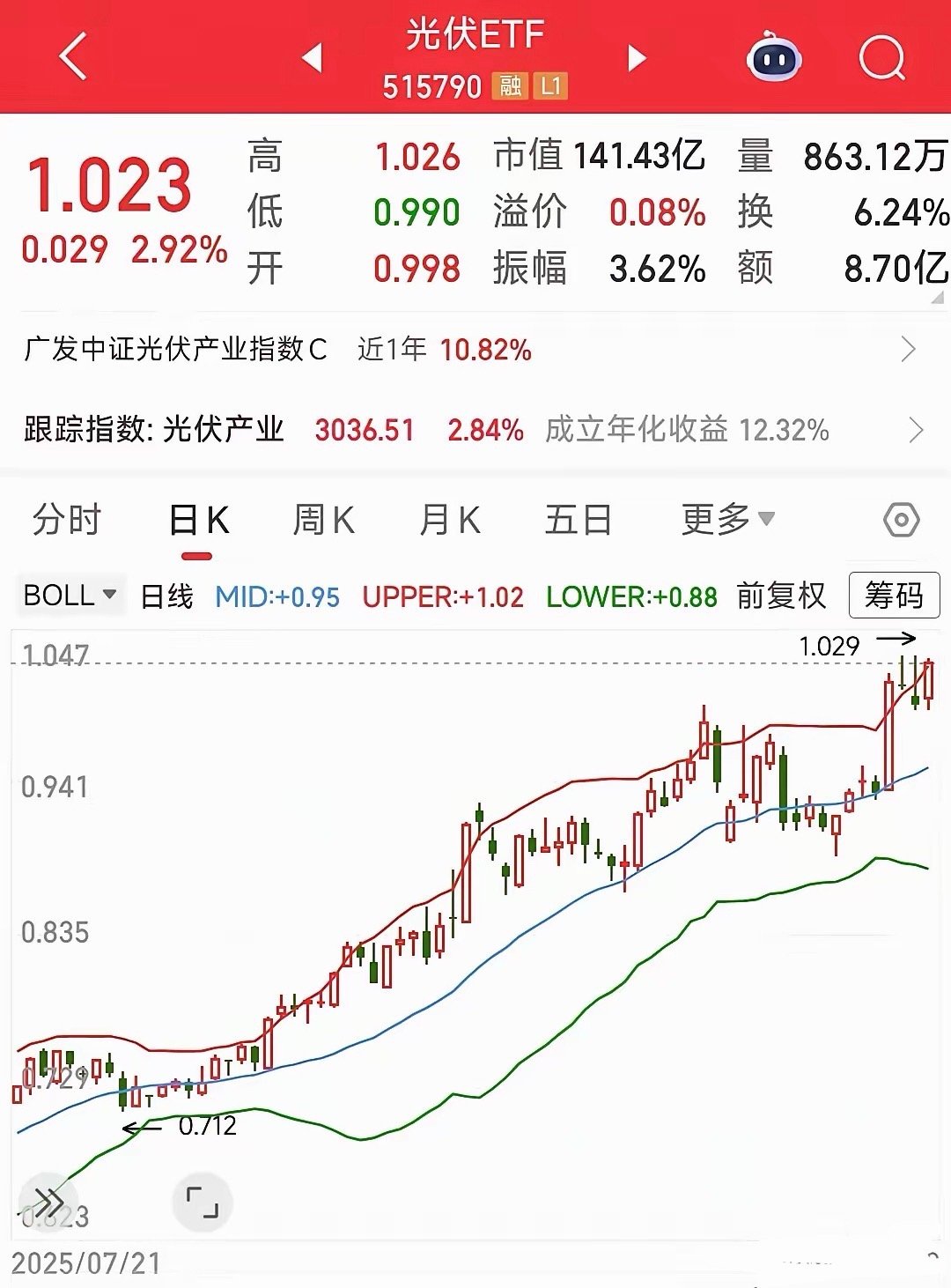Toggle the 前复权 price adjustment mode
The height and width of the screenshot is (1288, 951).
pyautogui.click(x=778, y=596)
